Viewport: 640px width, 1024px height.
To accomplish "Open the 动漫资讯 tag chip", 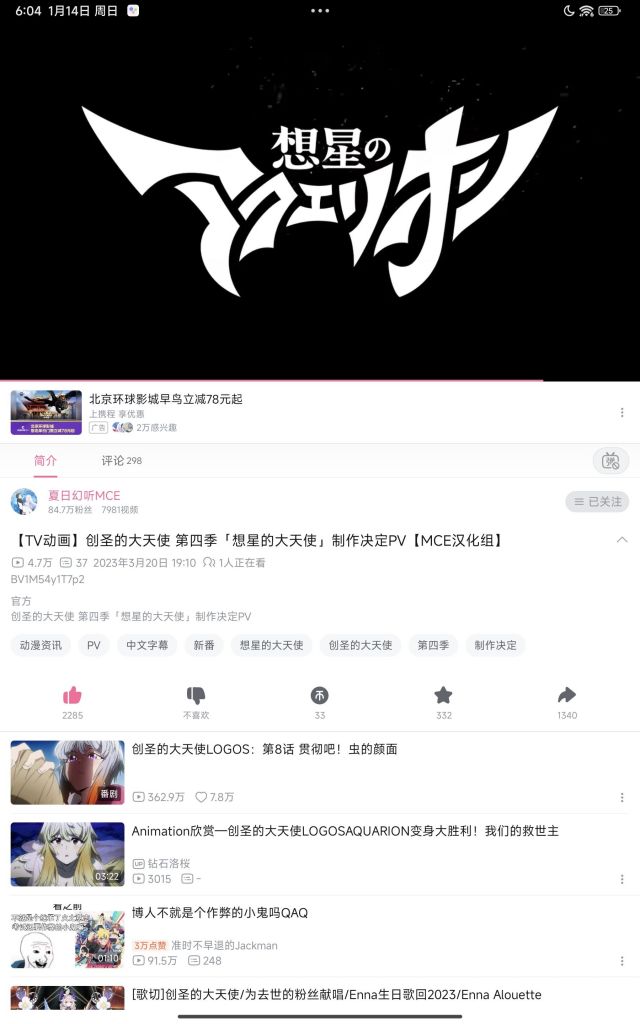I will click(41, 645).
